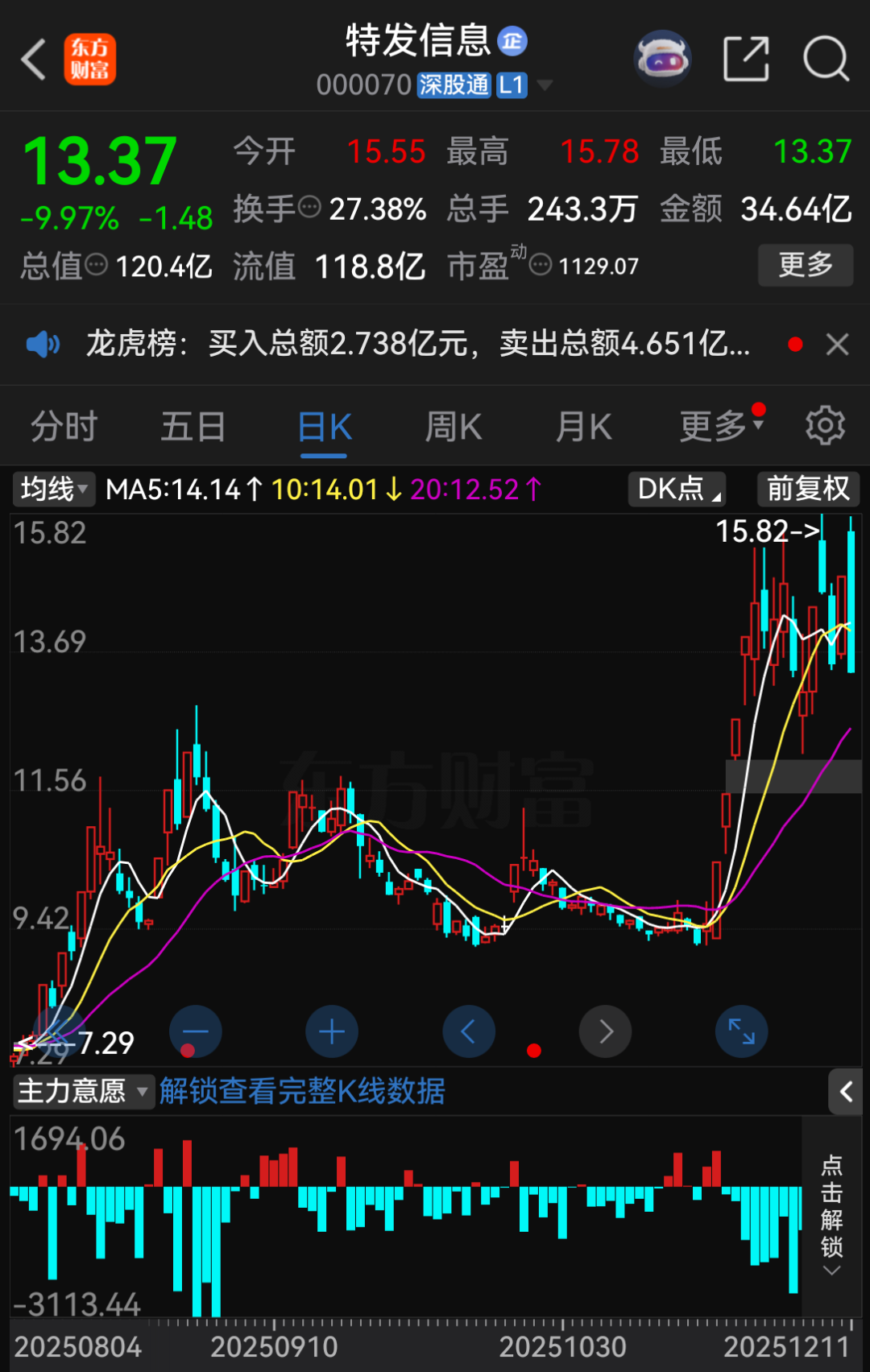Tap the DK点 button

677,489
